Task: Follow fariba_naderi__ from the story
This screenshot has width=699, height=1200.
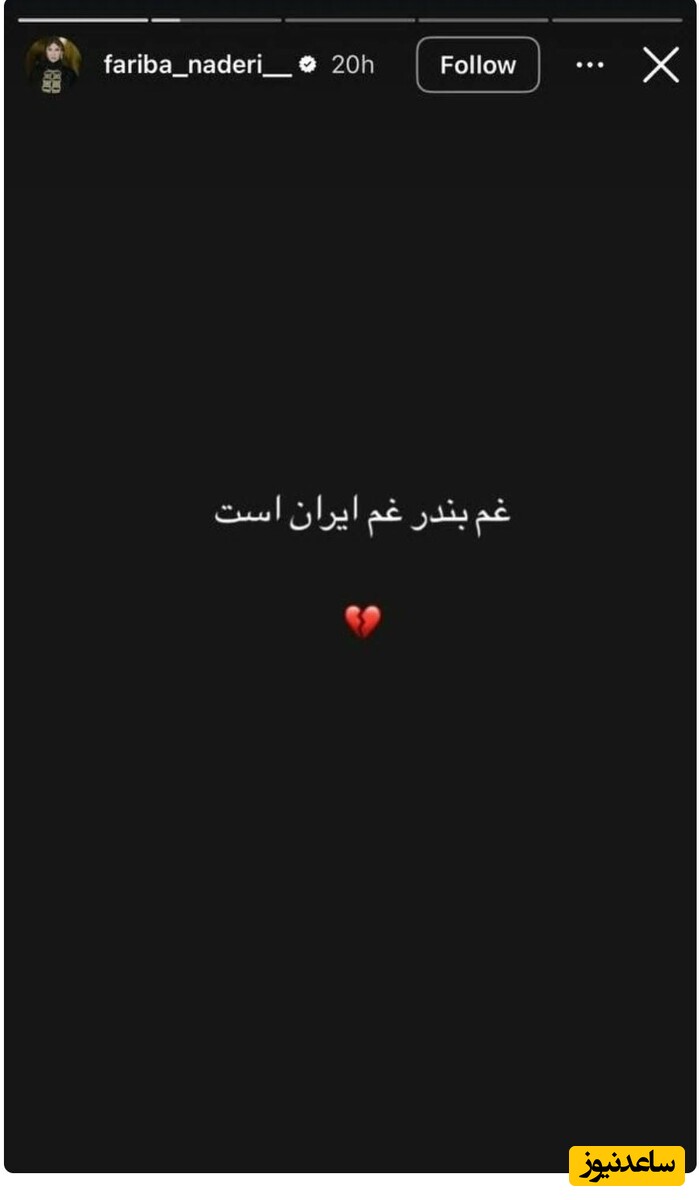Action: click(478, 65)
